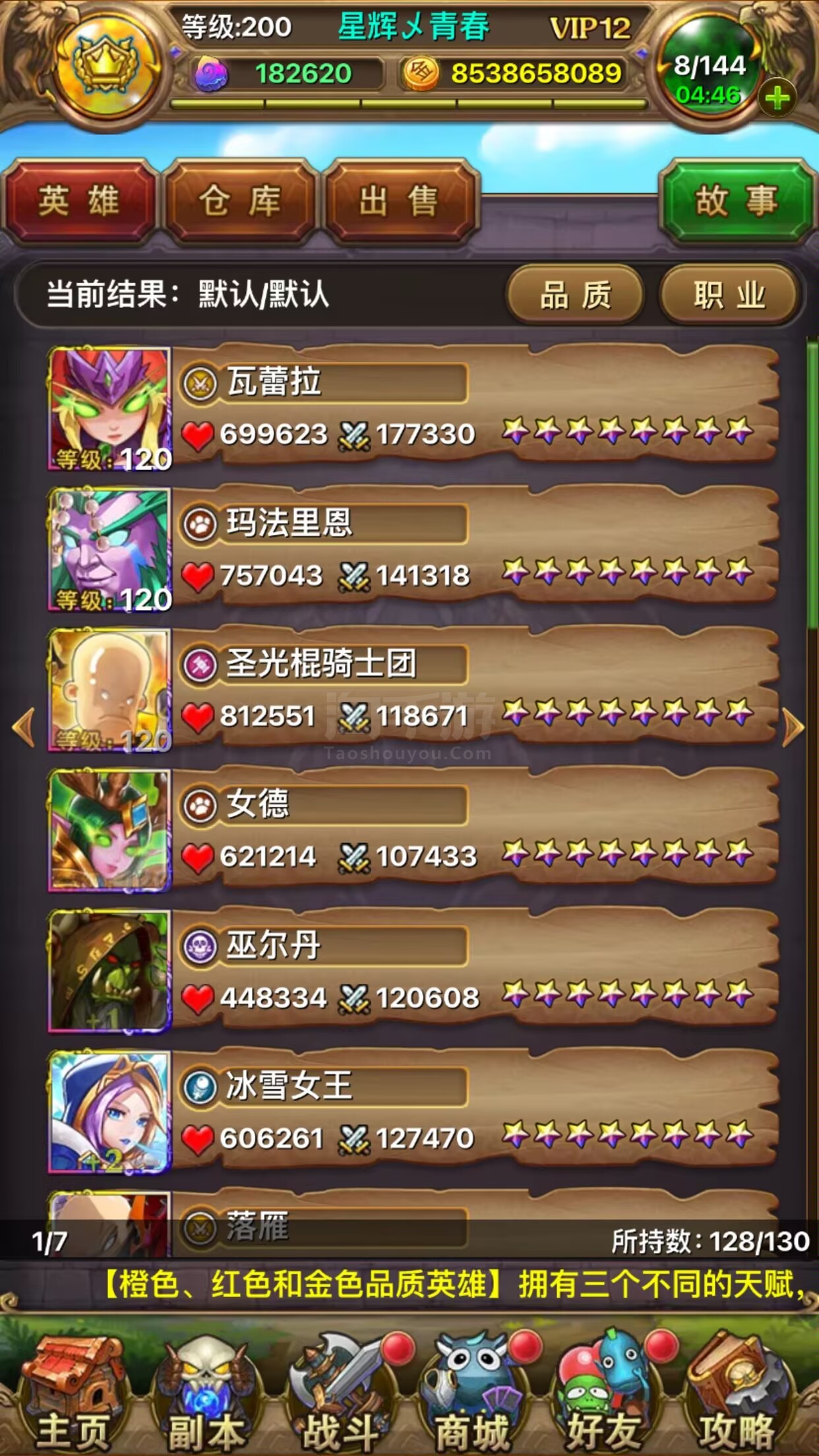Screen dimensions: 819x1456
Task: Filter heroes by 品质
Action: coord(575,295)
